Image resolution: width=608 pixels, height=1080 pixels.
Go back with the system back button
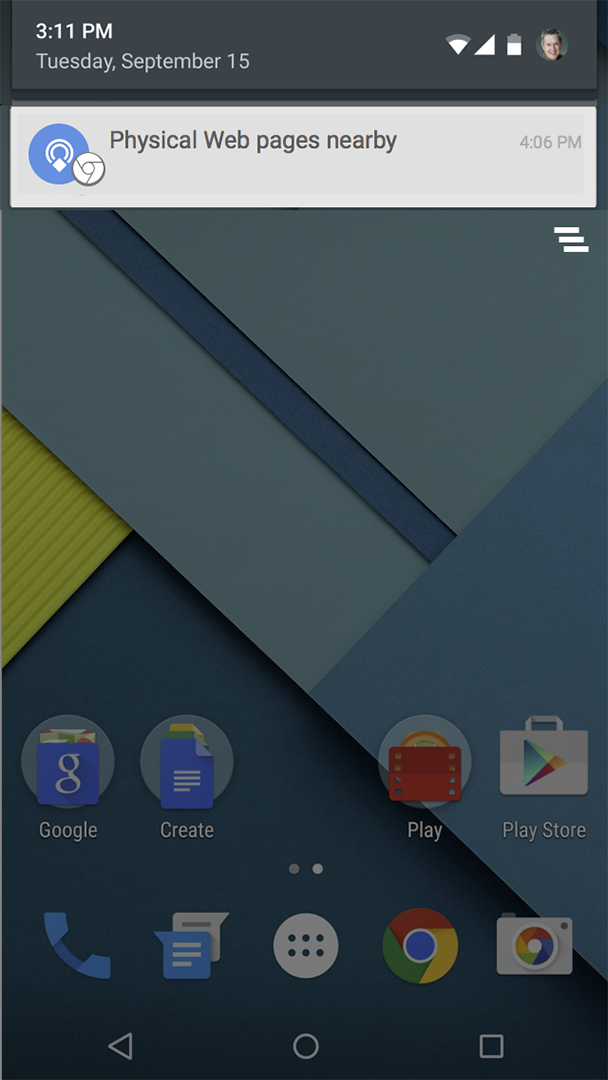[120, 1046]
